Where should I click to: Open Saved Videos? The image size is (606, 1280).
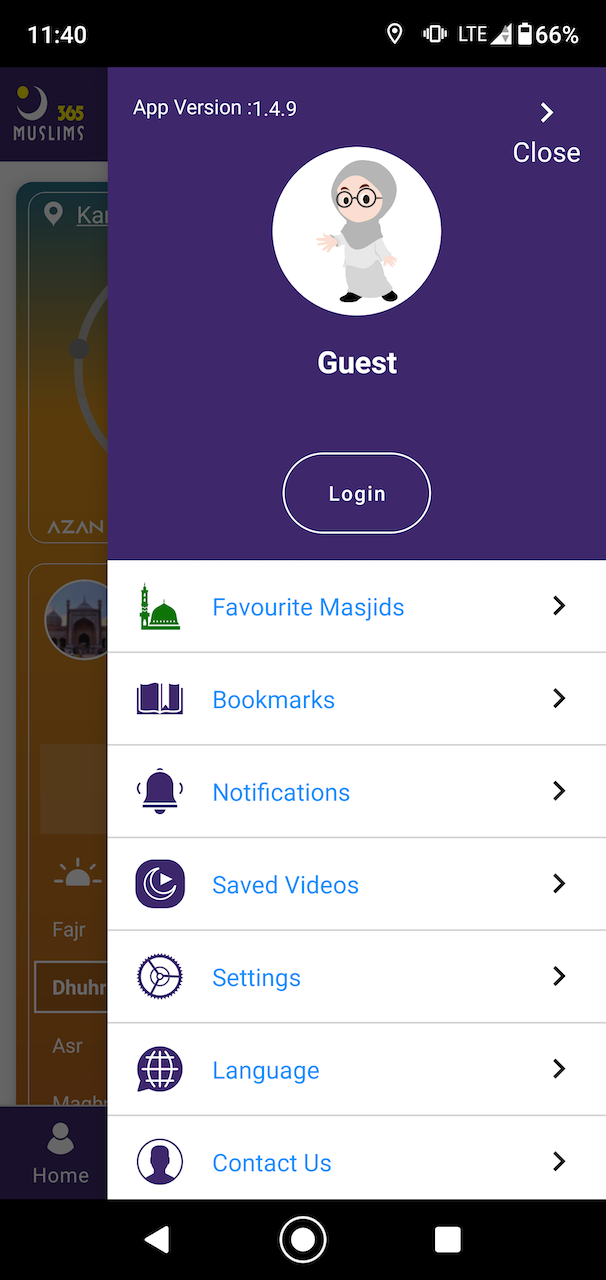[x=356, y=885]
